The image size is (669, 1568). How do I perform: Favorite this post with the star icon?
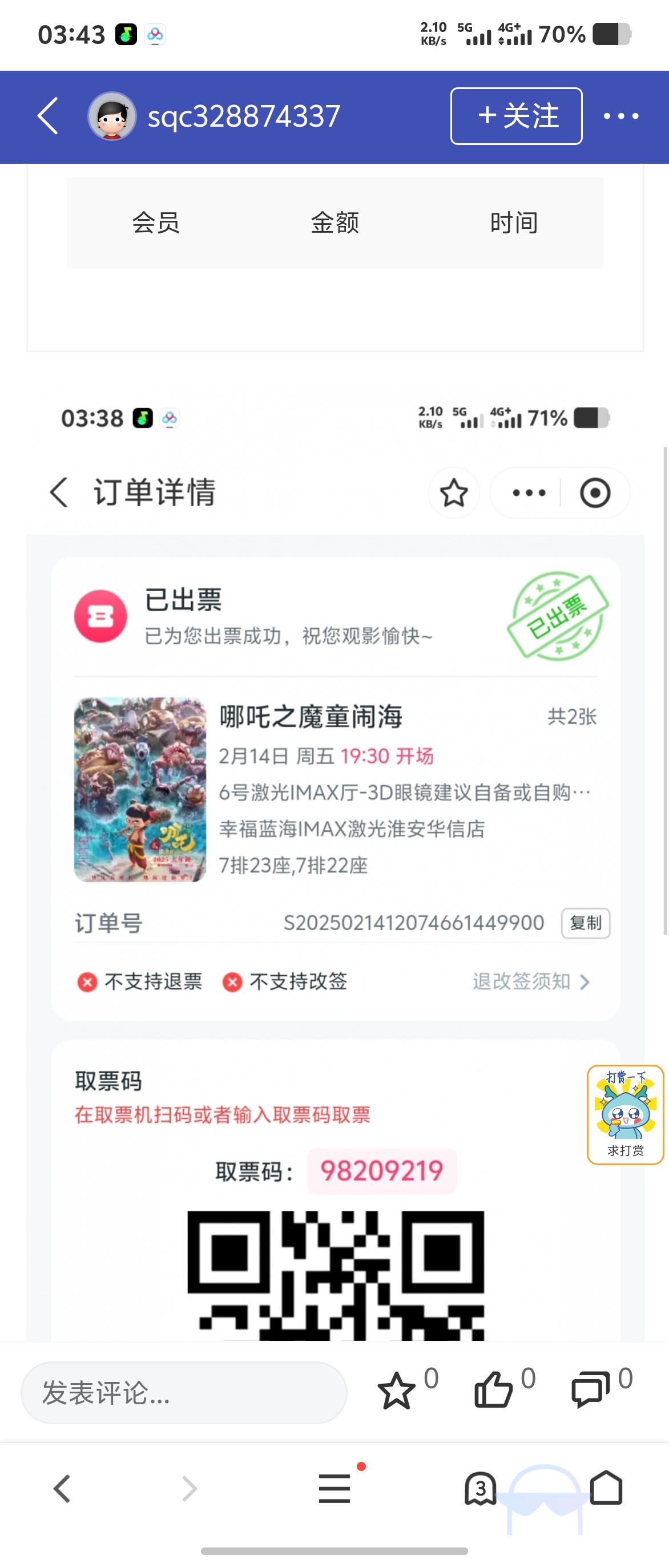click(396, 1391)
